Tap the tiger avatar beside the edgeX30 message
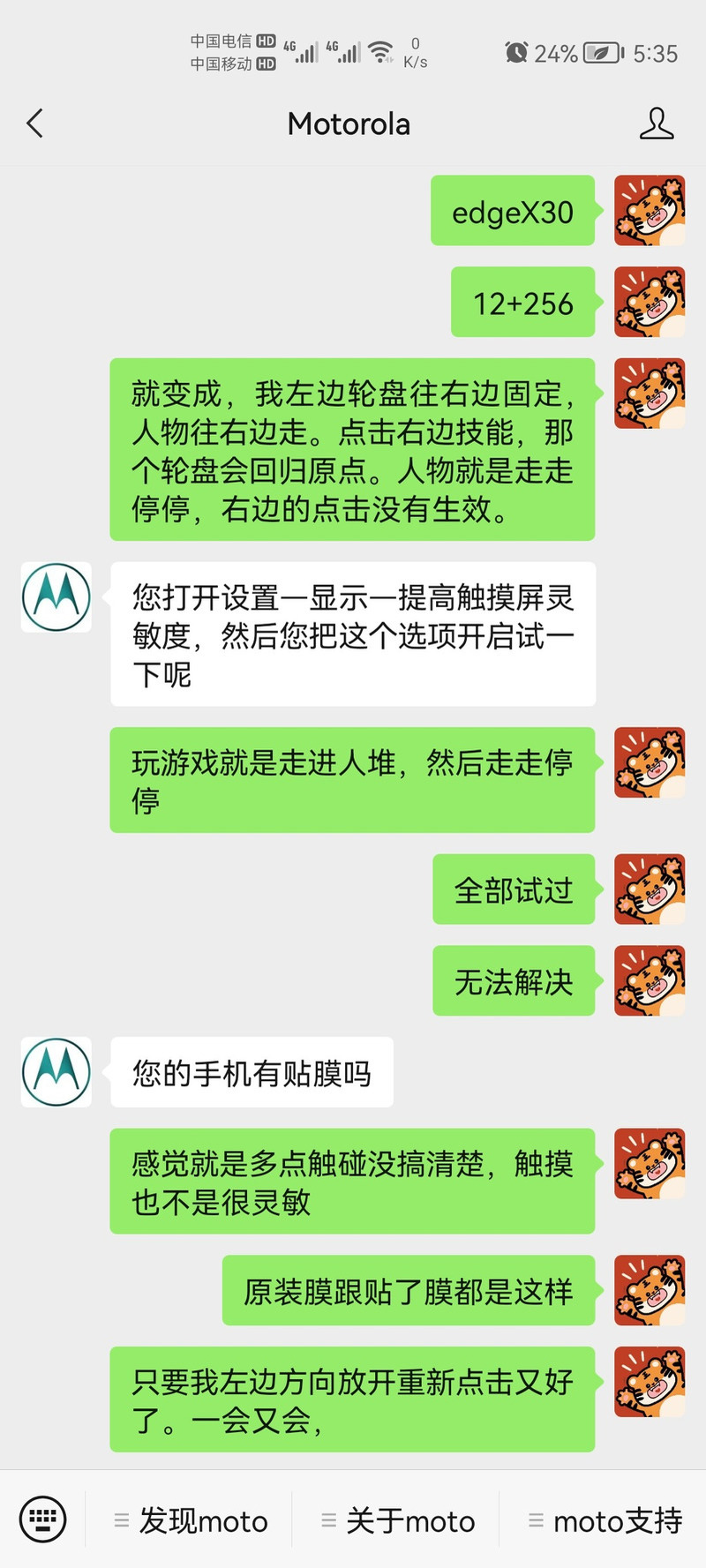Screen dimensions: 706x1568 click(x=650, y=211)
